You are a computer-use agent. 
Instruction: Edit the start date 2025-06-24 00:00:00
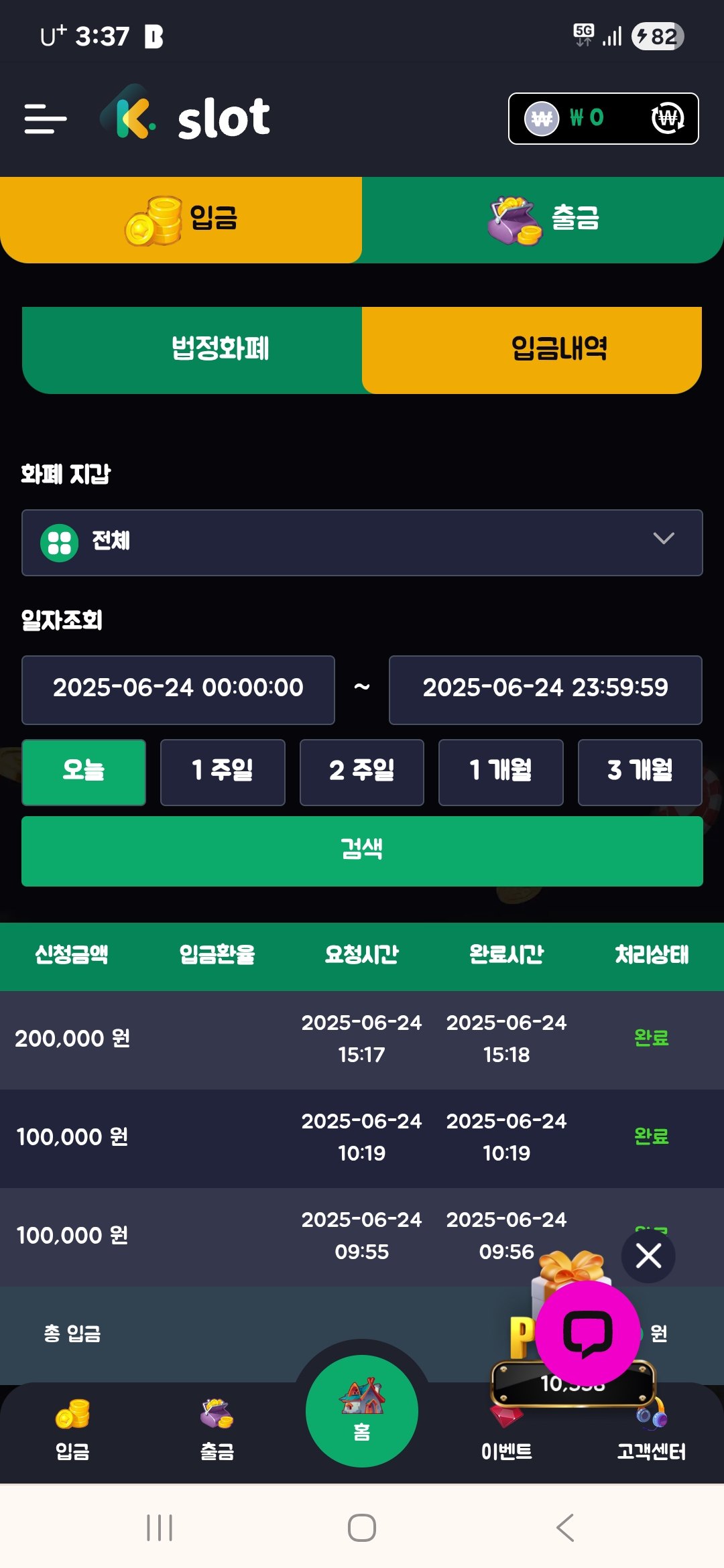[178, 689]
